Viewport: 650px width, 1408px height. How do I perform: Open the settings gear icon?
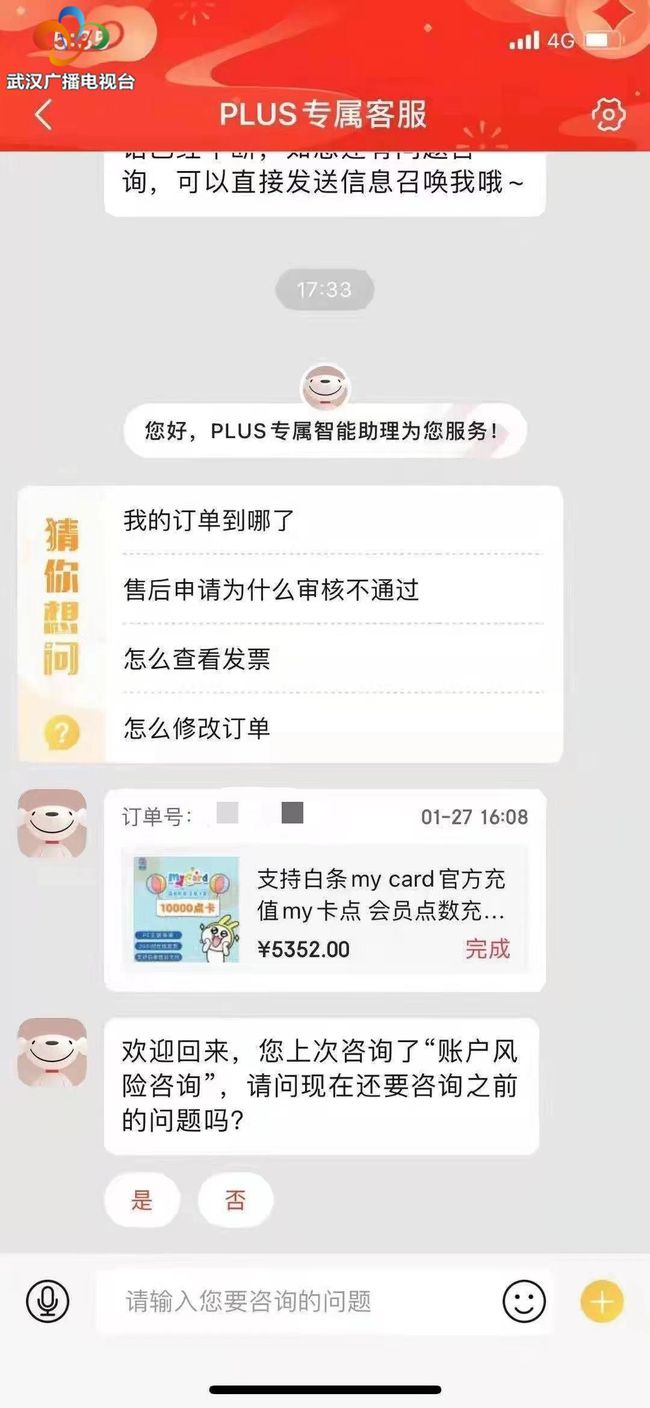(x=608, y=115)
